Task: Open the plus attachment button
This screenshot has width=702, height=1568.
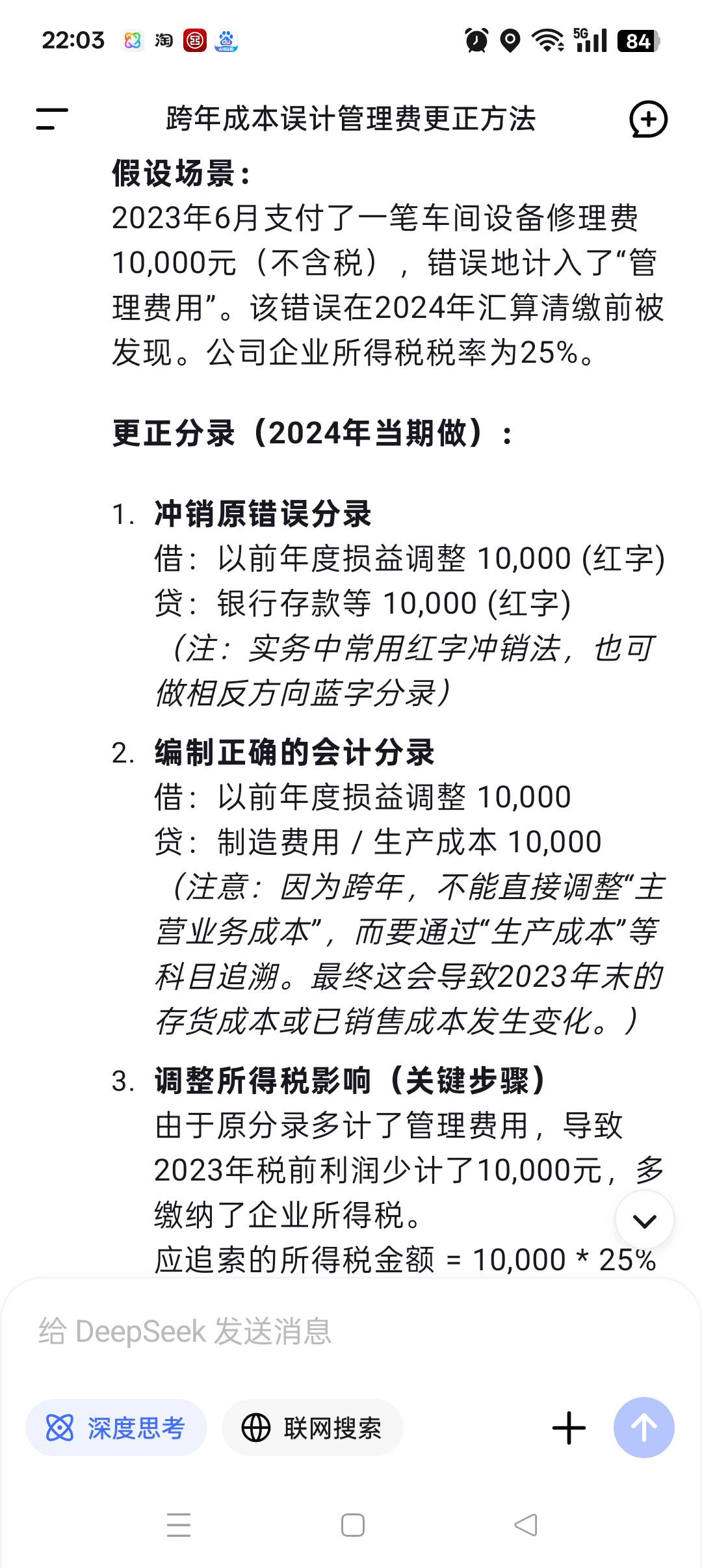Action: (569, 1428)
